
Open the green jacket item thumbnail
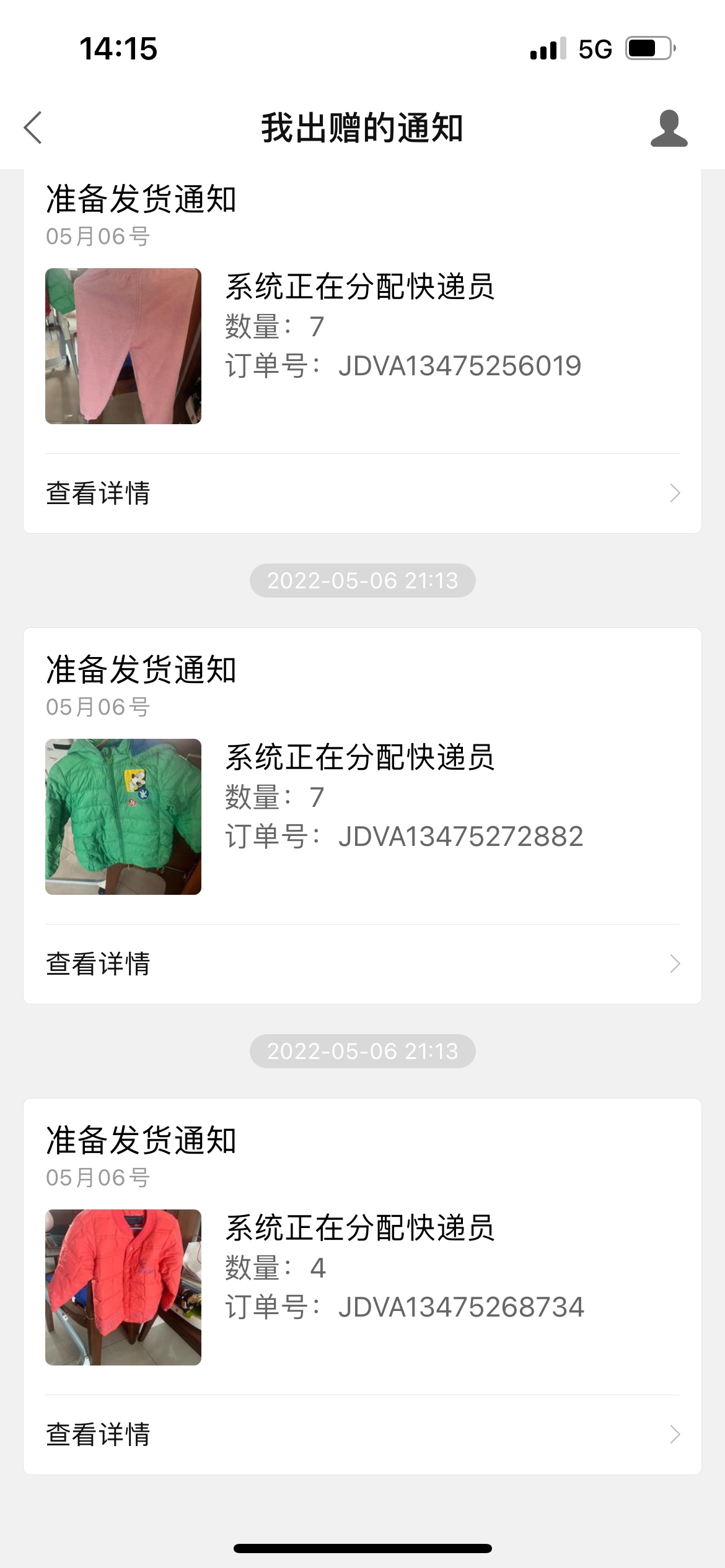click(123, 817)
